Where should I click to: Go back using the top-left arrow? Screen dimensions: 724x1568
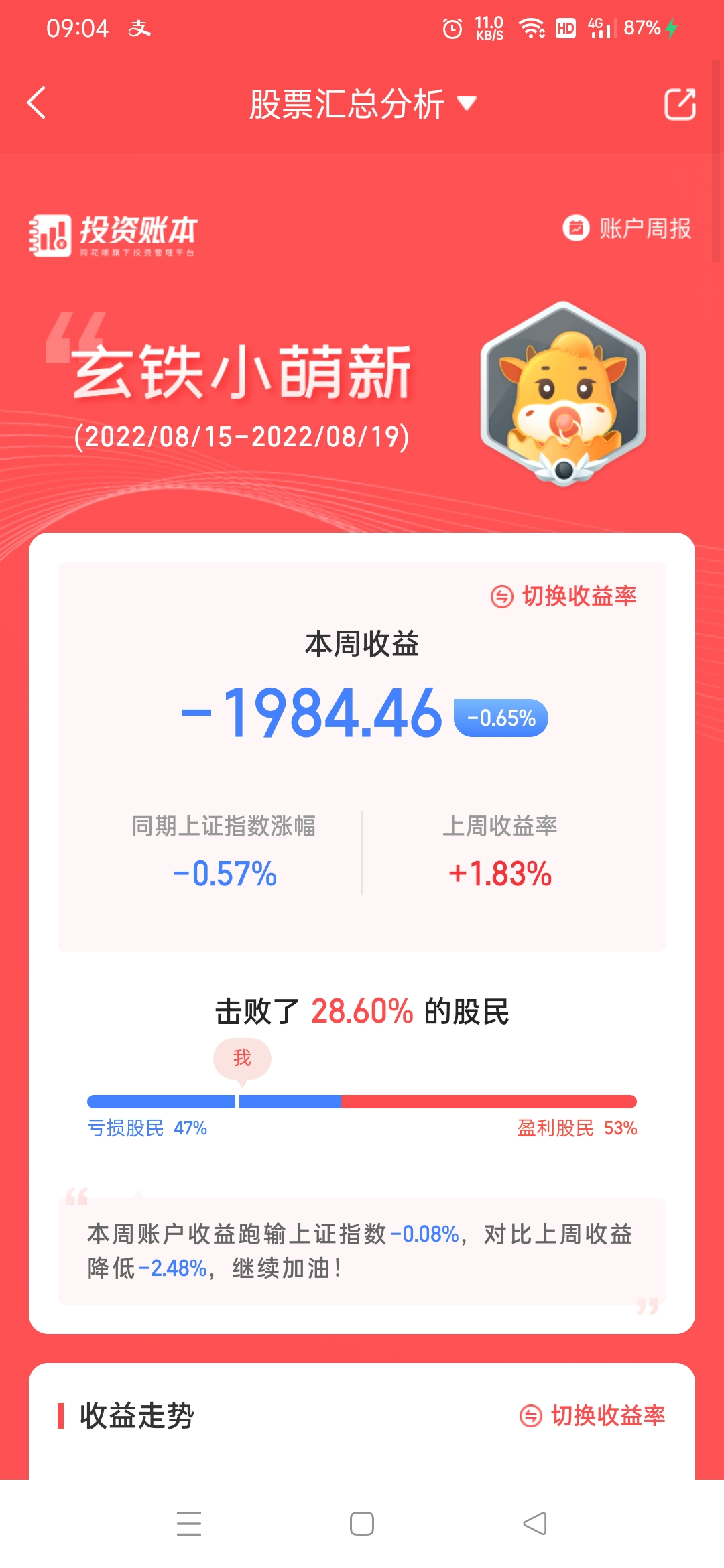point(36,103)
